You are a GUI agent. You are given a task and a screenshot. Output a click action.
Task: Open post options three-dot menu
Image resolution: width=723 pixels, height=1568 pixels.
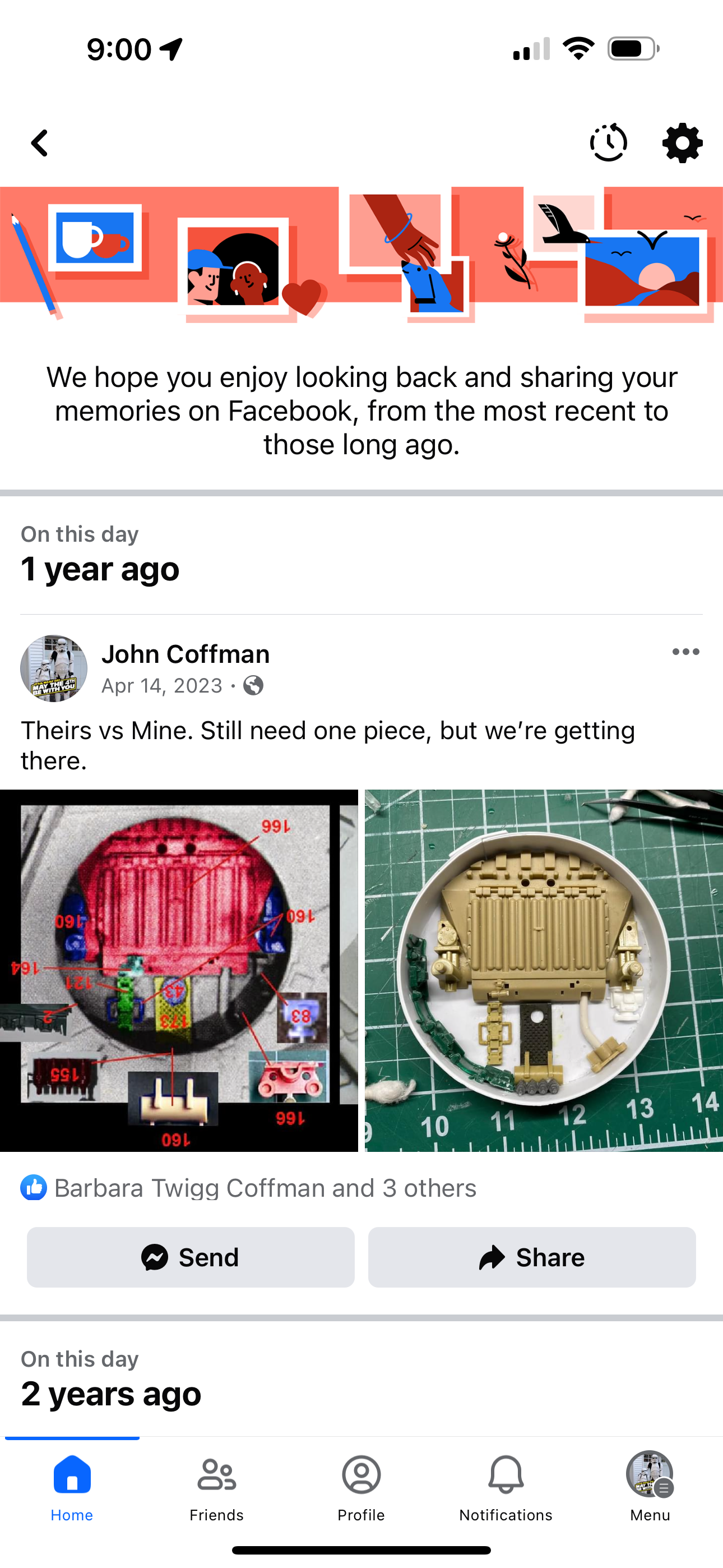pos(685,652)
